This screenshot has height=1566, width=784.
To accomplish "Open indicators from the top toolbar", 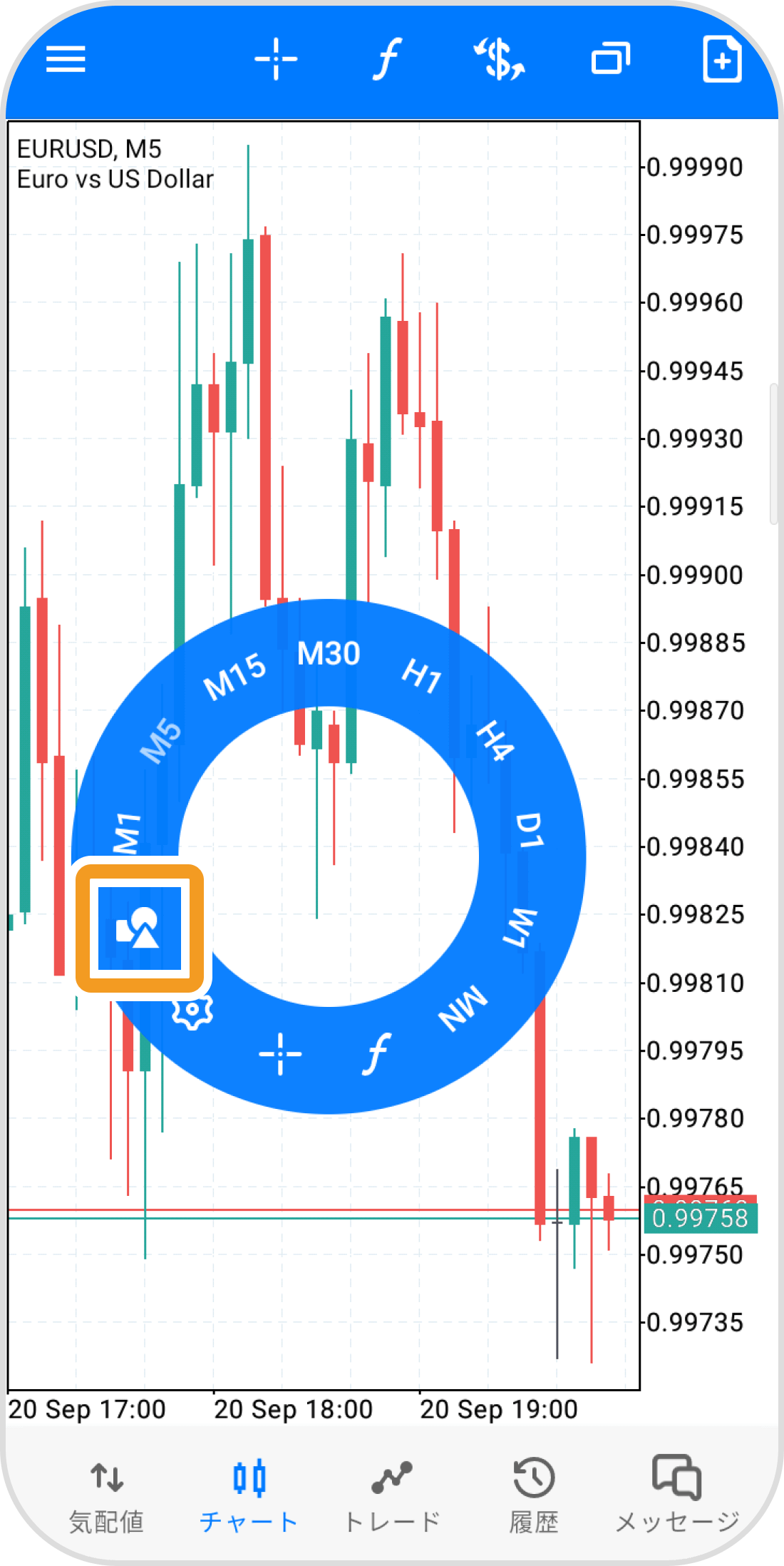I will point(387,58).
